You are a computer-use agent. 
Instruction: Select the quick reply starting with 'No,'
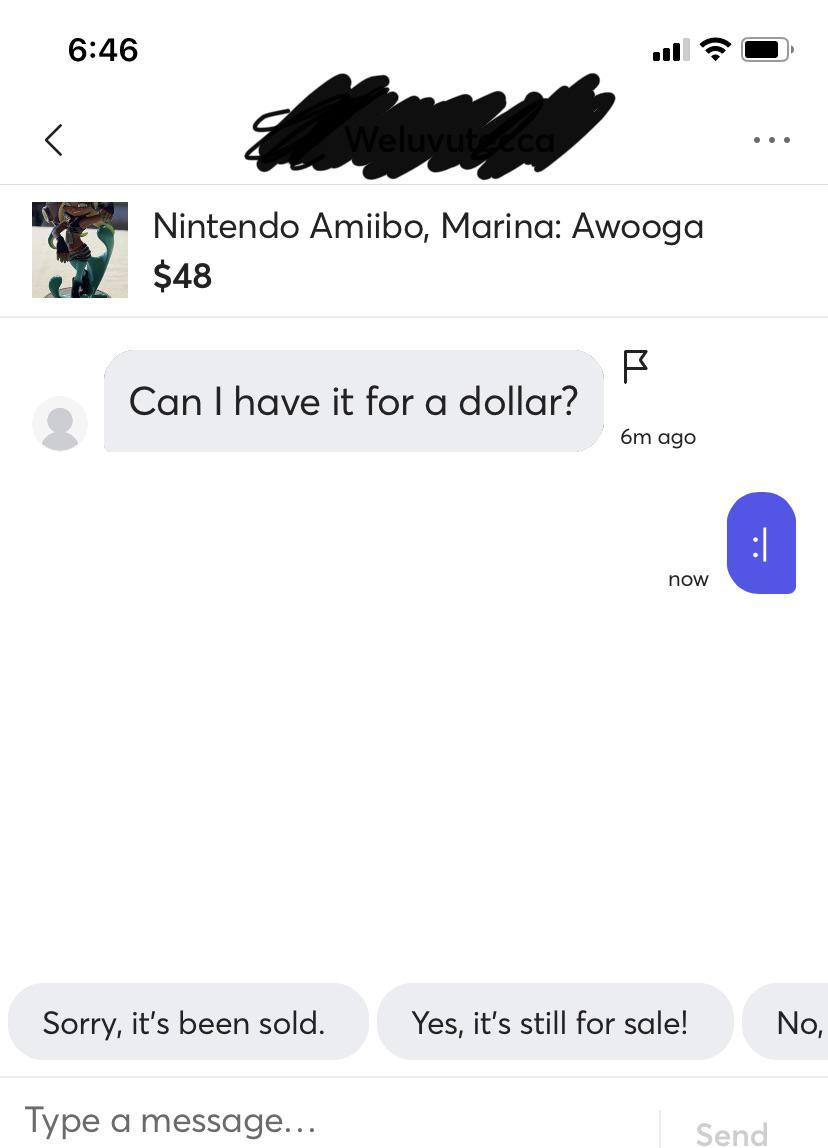[786, 1022]
